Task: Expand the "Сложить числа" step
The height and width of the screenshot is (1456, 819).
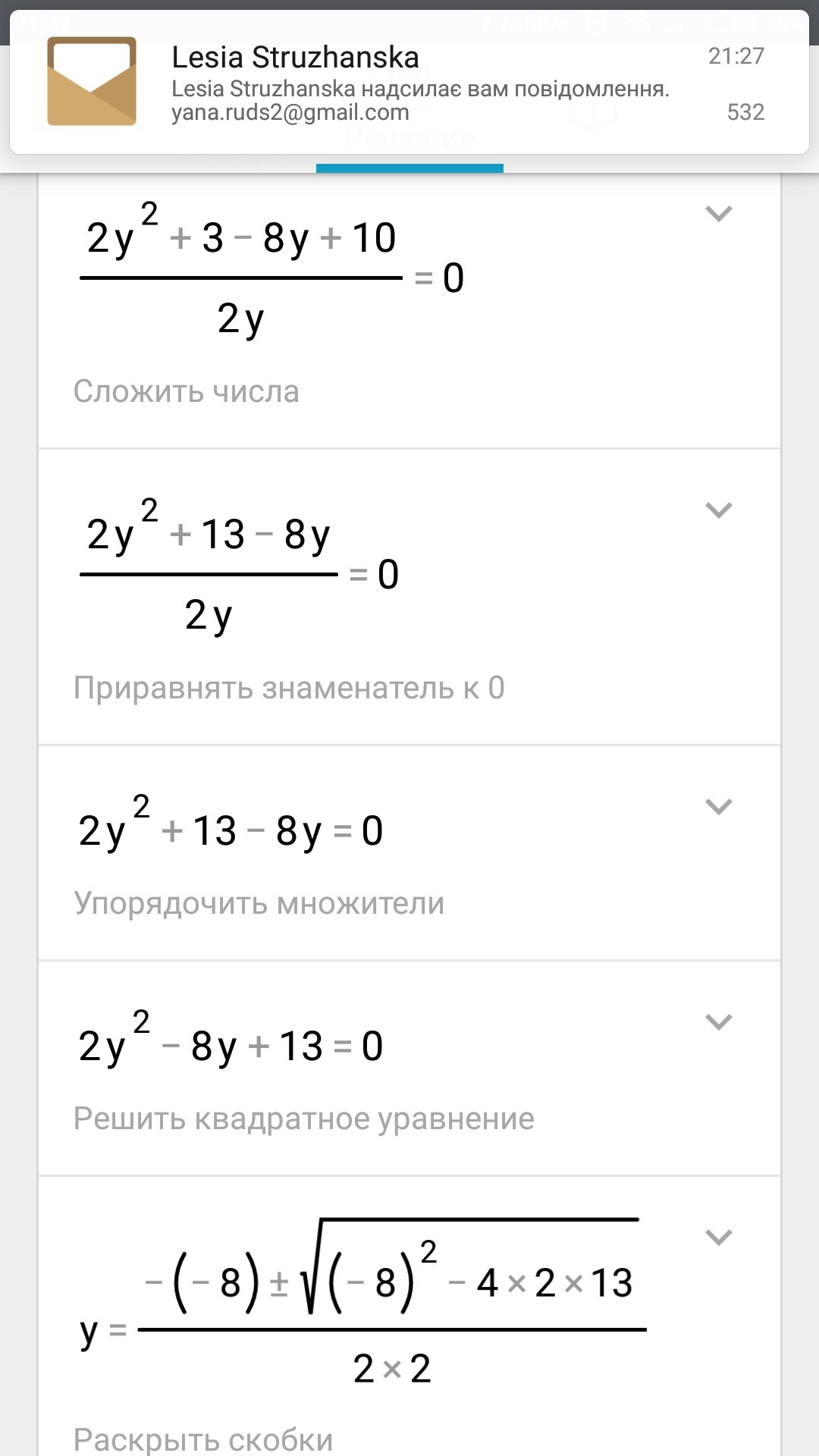Action: click(x=718, y=214)
